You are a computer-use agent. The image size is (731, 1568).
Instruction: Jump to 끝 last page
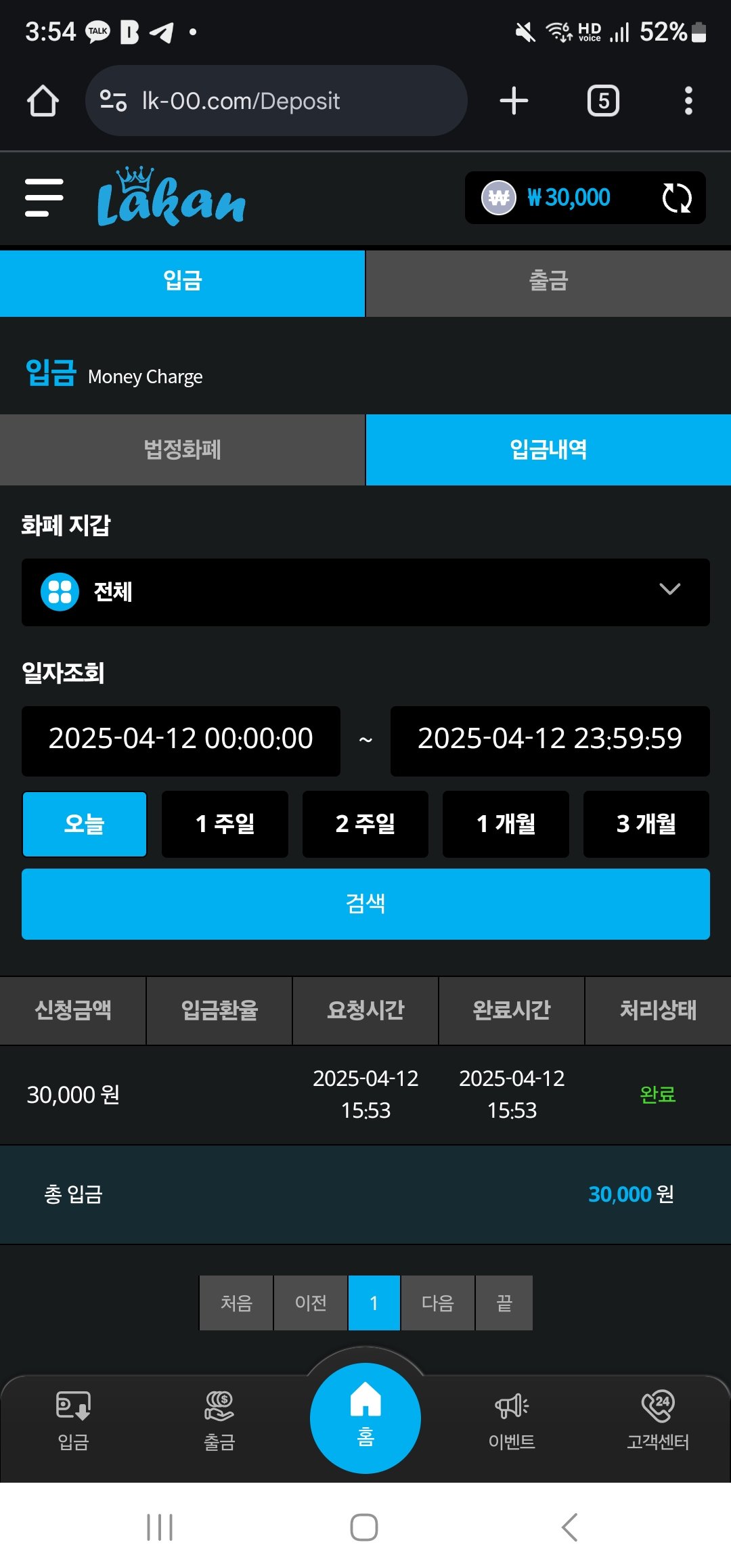coord(504,1303)
